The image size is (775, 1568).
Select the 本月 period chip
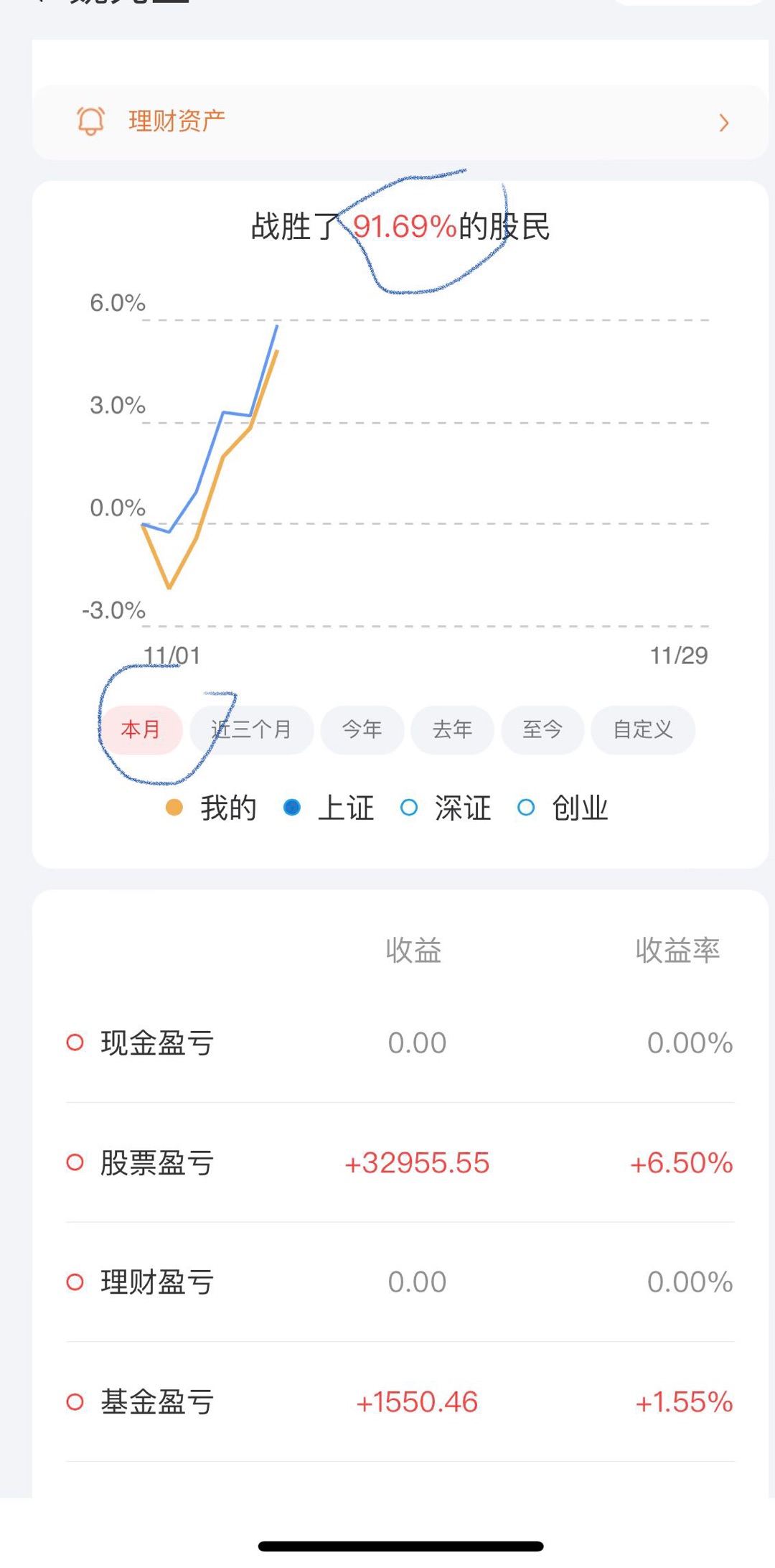[141, 730]
